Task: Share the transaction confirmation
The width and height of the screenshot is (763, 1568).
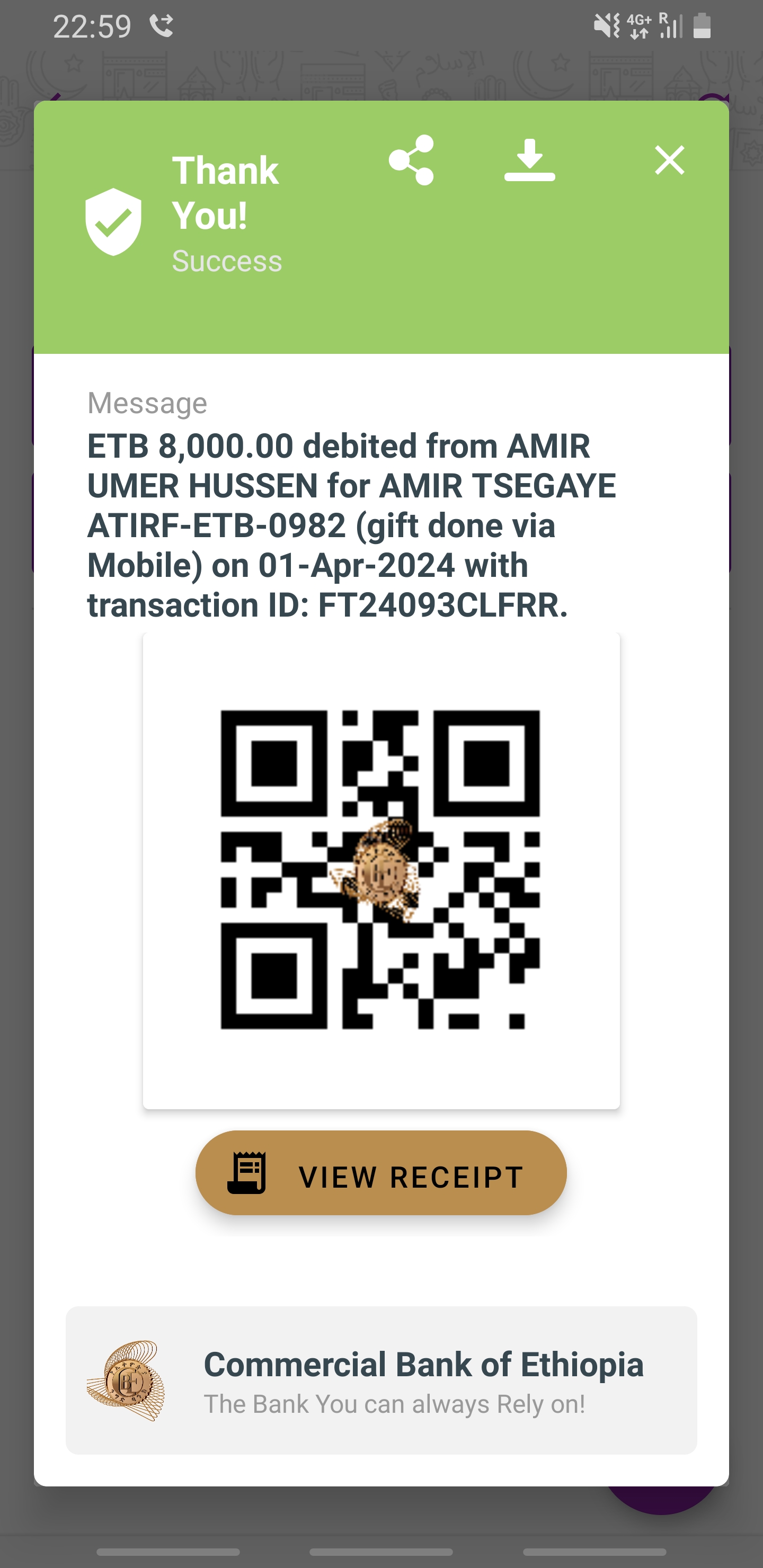Action: [411, 160]
